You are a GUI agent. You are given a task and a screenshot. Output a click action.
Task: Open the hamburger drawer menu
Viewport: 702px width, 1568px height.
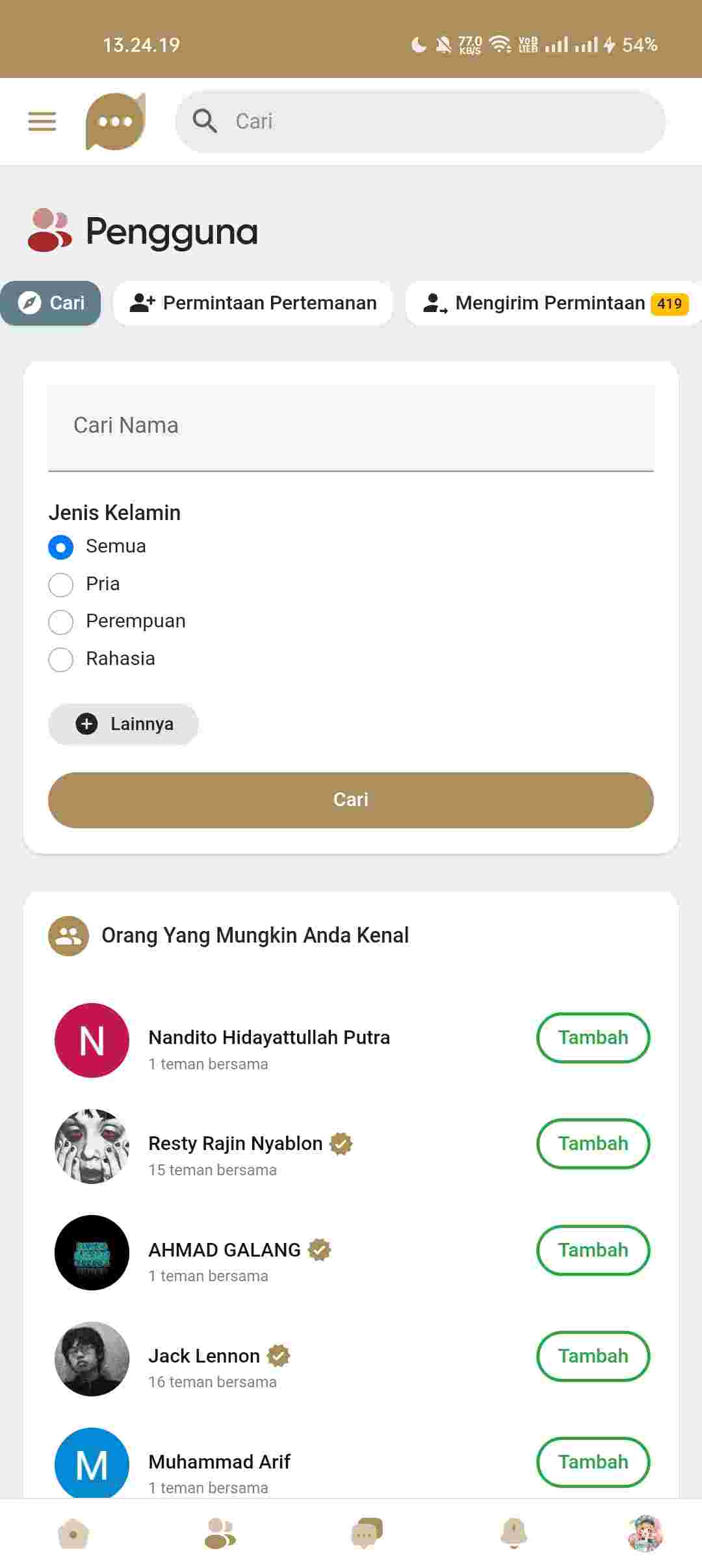42,122
